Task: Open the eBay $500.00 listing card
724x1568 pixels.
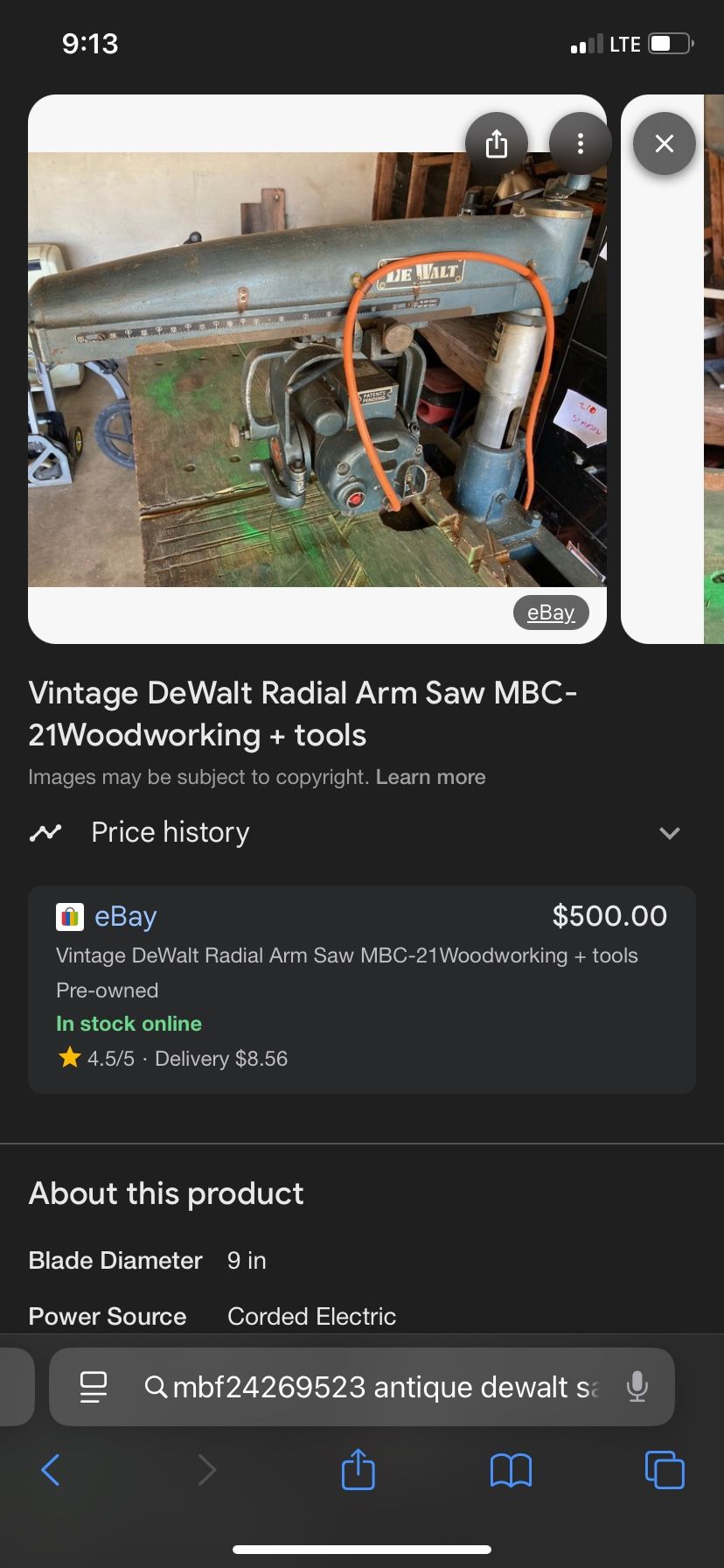Action: tap(361, 989)
